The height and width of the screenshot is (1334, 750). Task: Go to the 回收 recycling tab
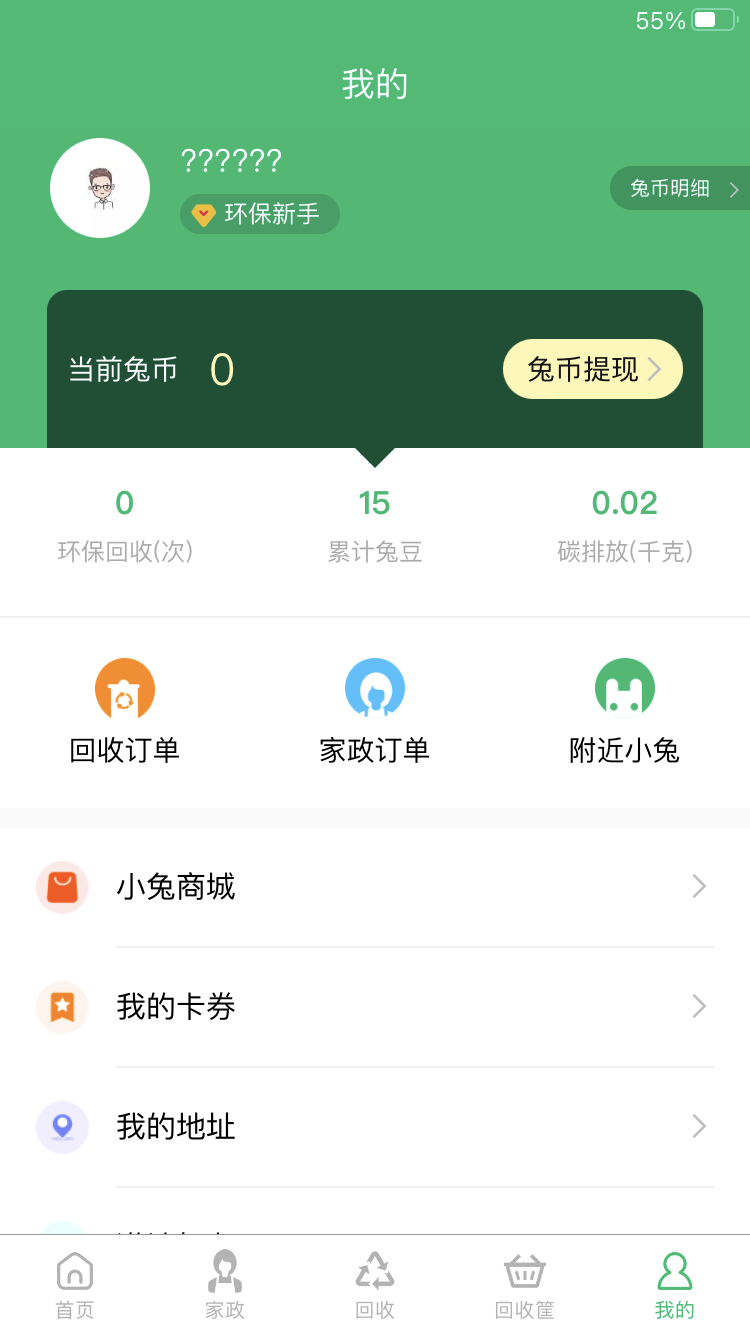pyautogui.click(x=375, y=1285)
